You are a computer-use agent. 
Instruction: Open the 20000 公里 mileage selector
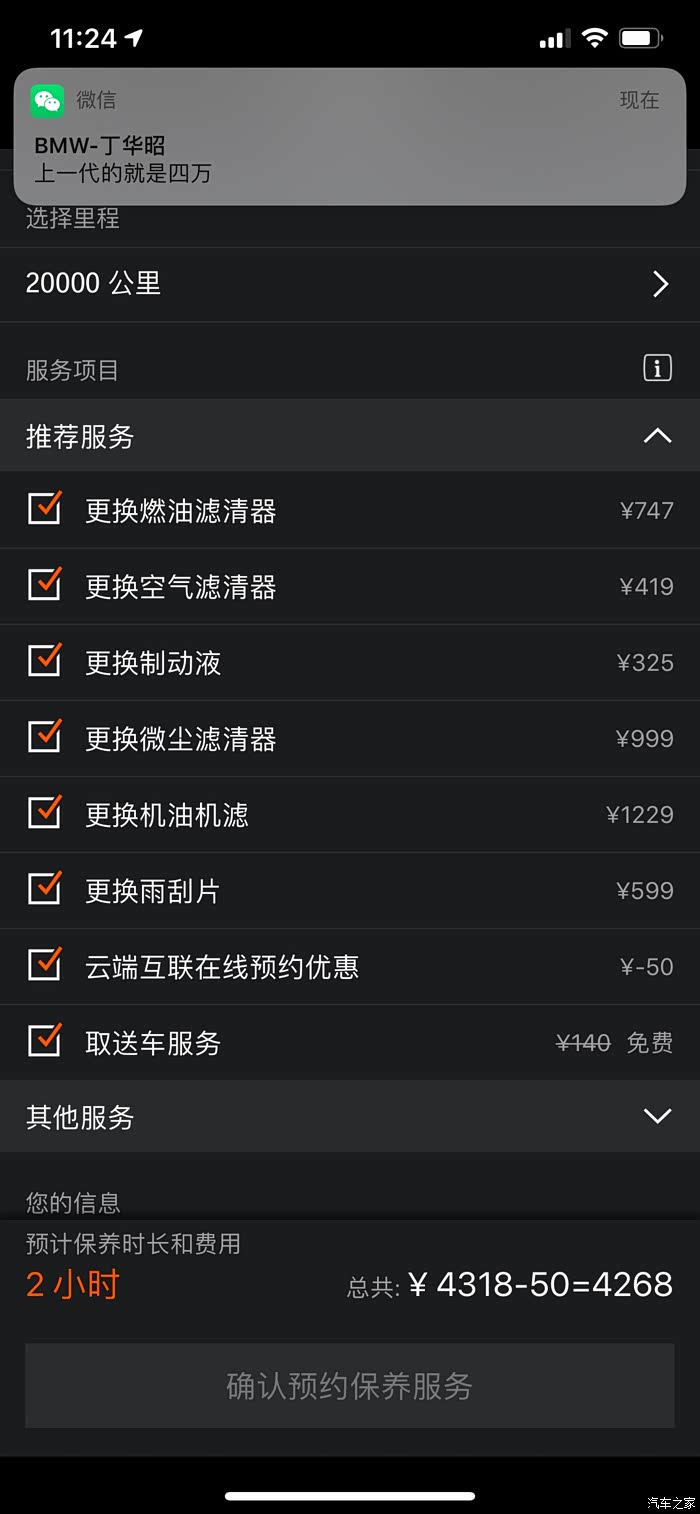click(x=350, y=284)
